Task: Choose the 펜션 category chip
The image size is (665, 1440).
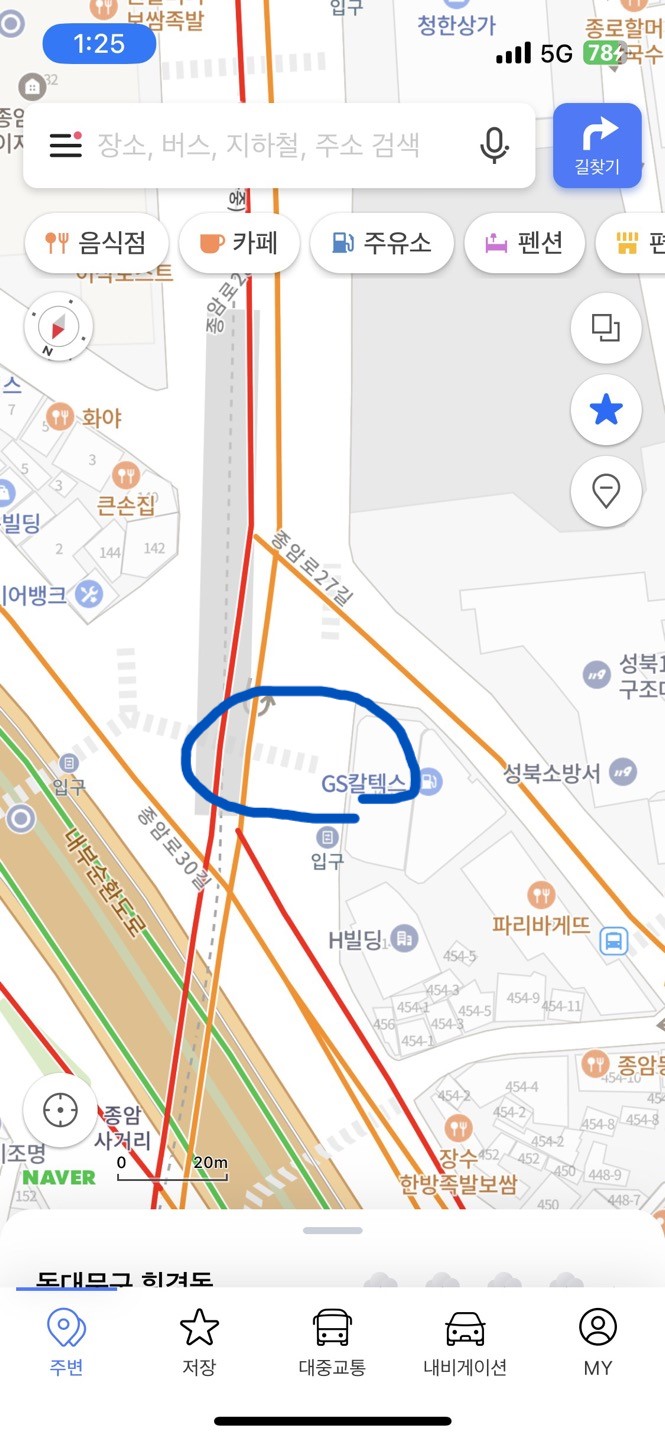Action: [525, 242]
